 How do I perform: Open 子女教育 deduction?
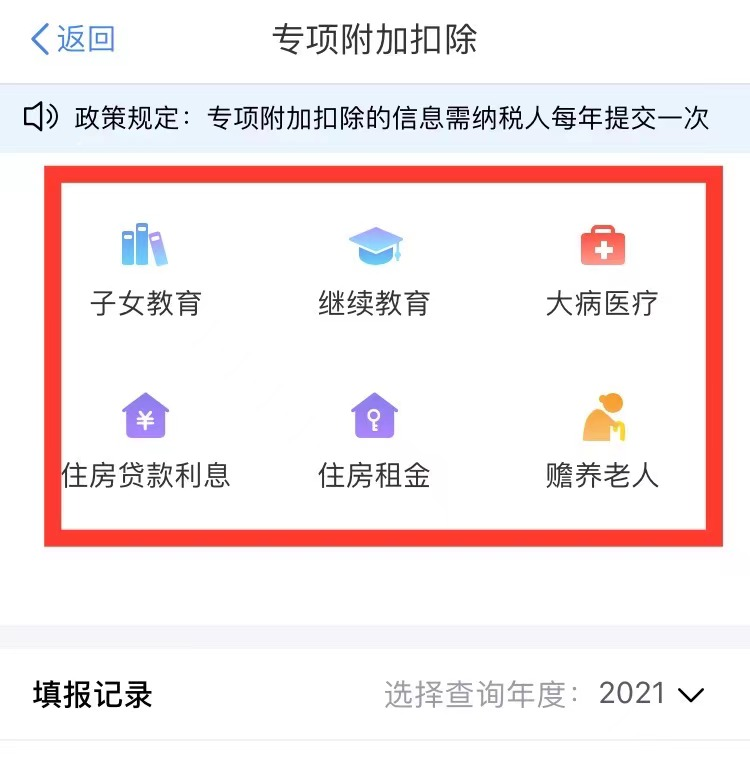pos(146,268)
